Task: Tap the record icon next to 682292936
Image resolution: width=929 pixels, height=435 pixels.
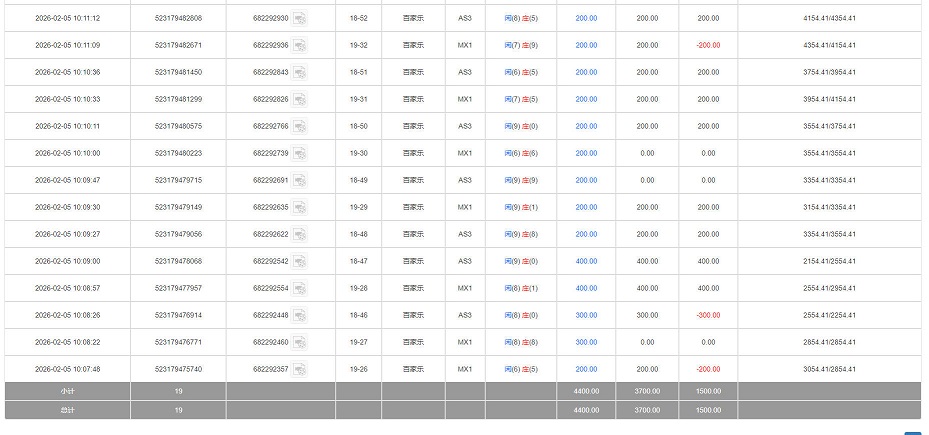Action: 300,46
